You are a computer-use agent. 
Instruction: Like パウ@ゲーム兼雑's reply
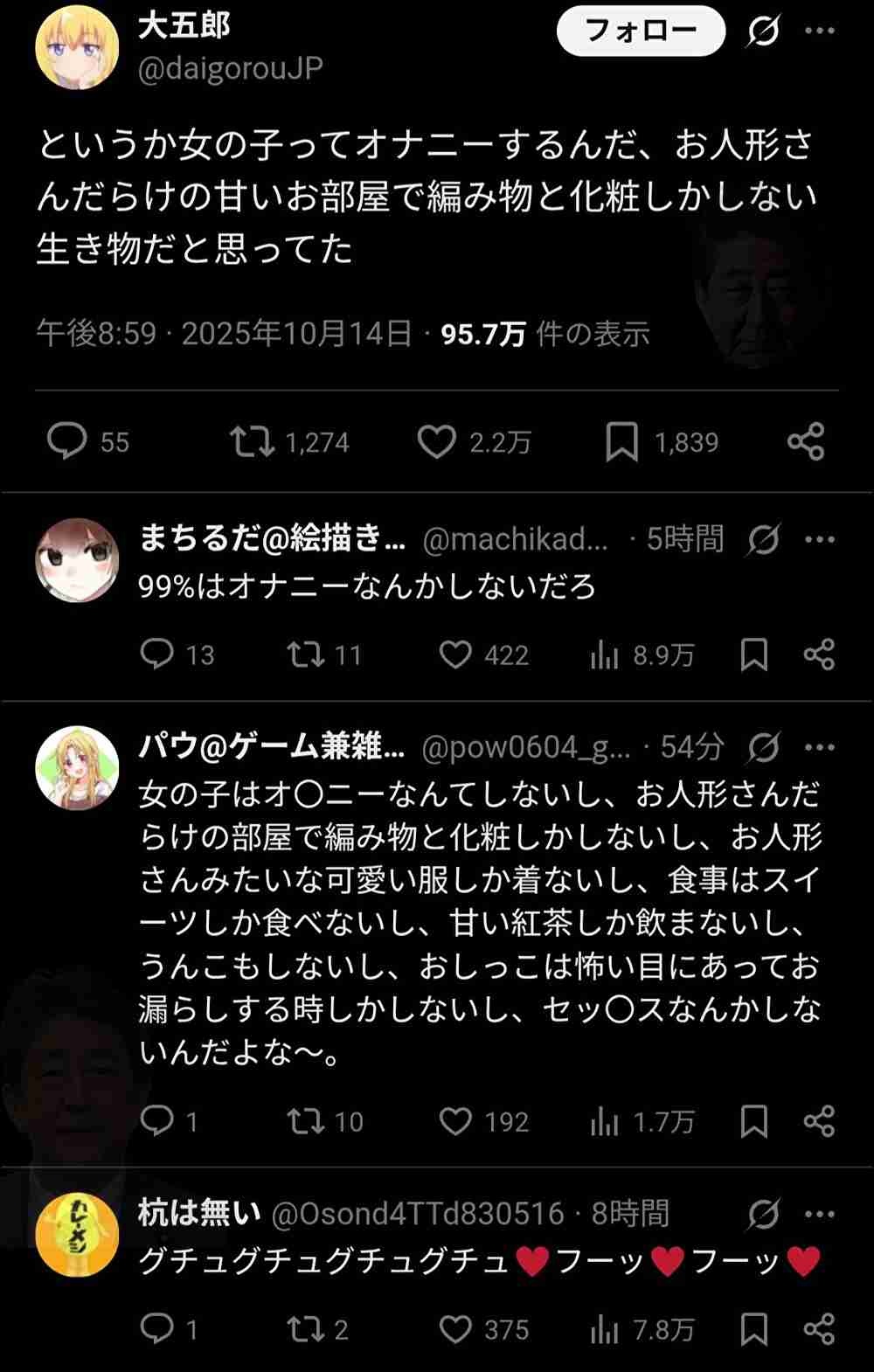pyautogui.click(x=455, y=1121)
